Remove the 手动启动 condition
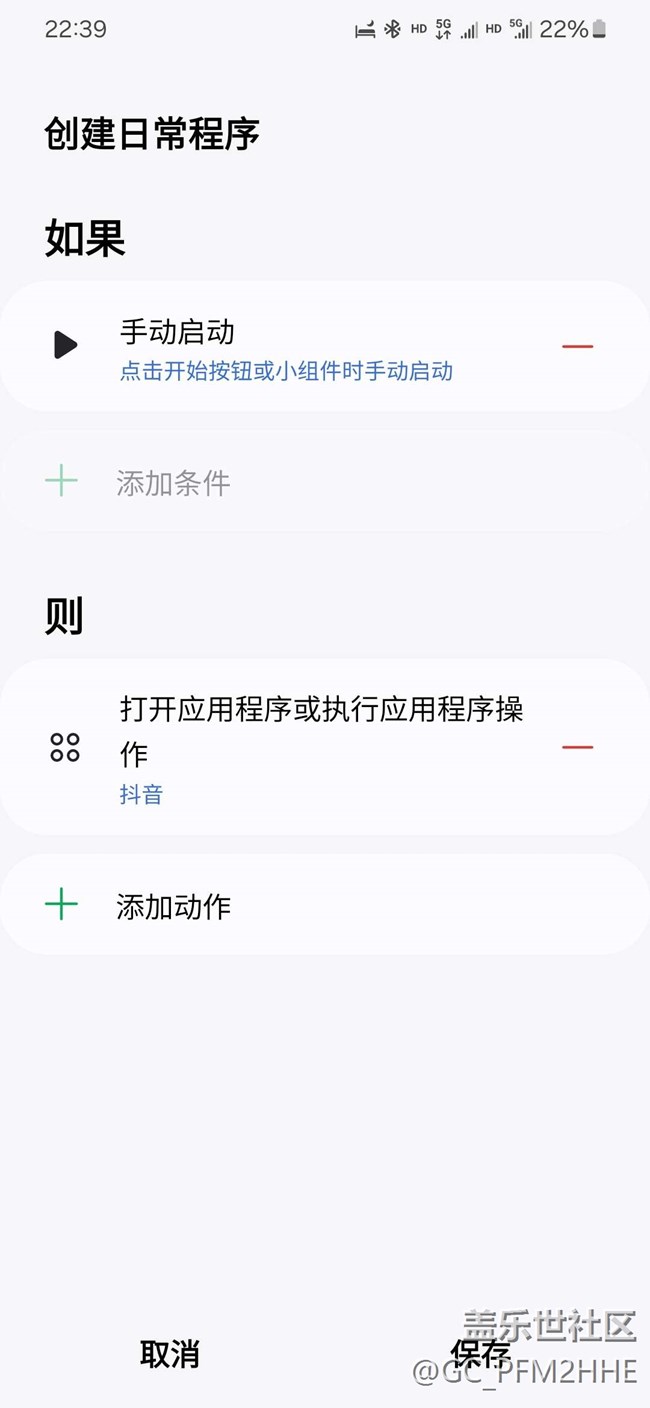The width and height of the screenshot is (650, 1408). (577, 346)
